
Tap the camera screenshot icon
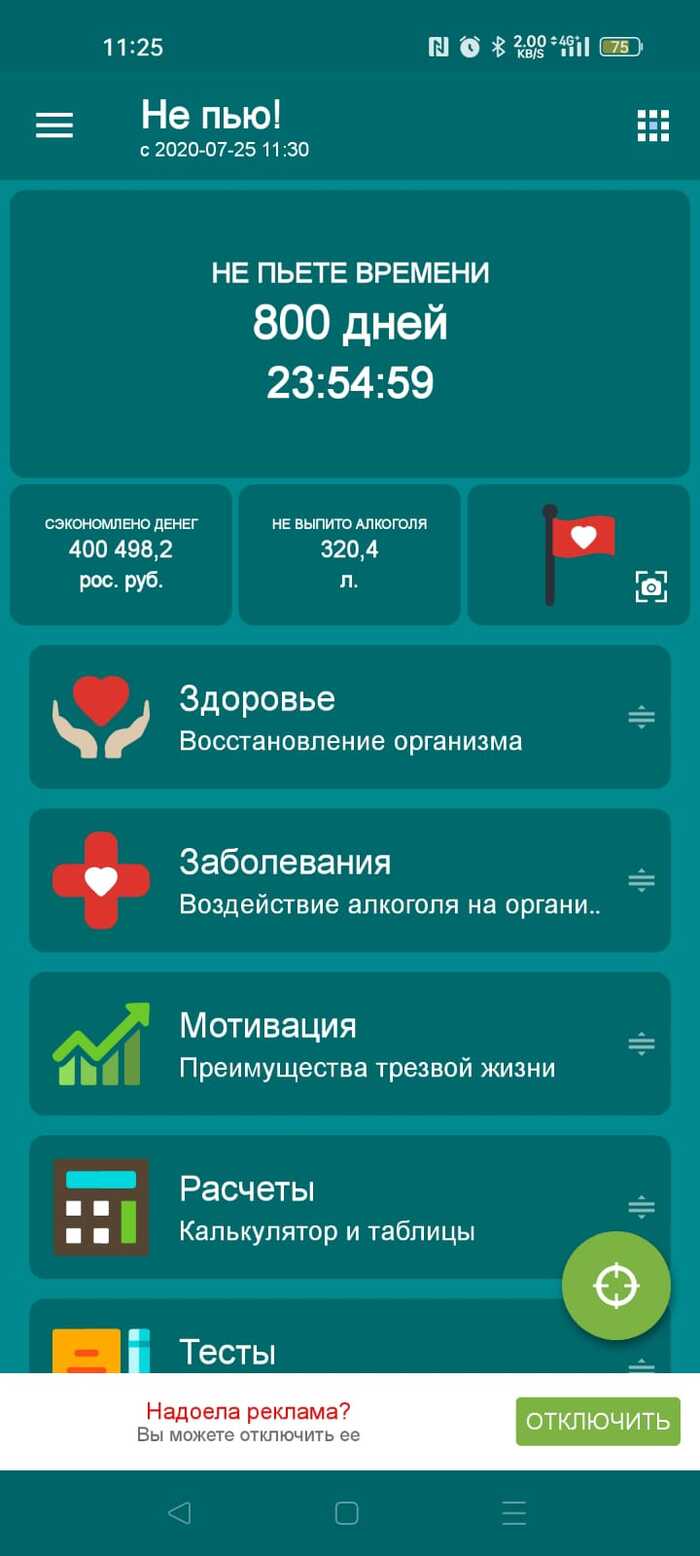(x=651, y=586)
